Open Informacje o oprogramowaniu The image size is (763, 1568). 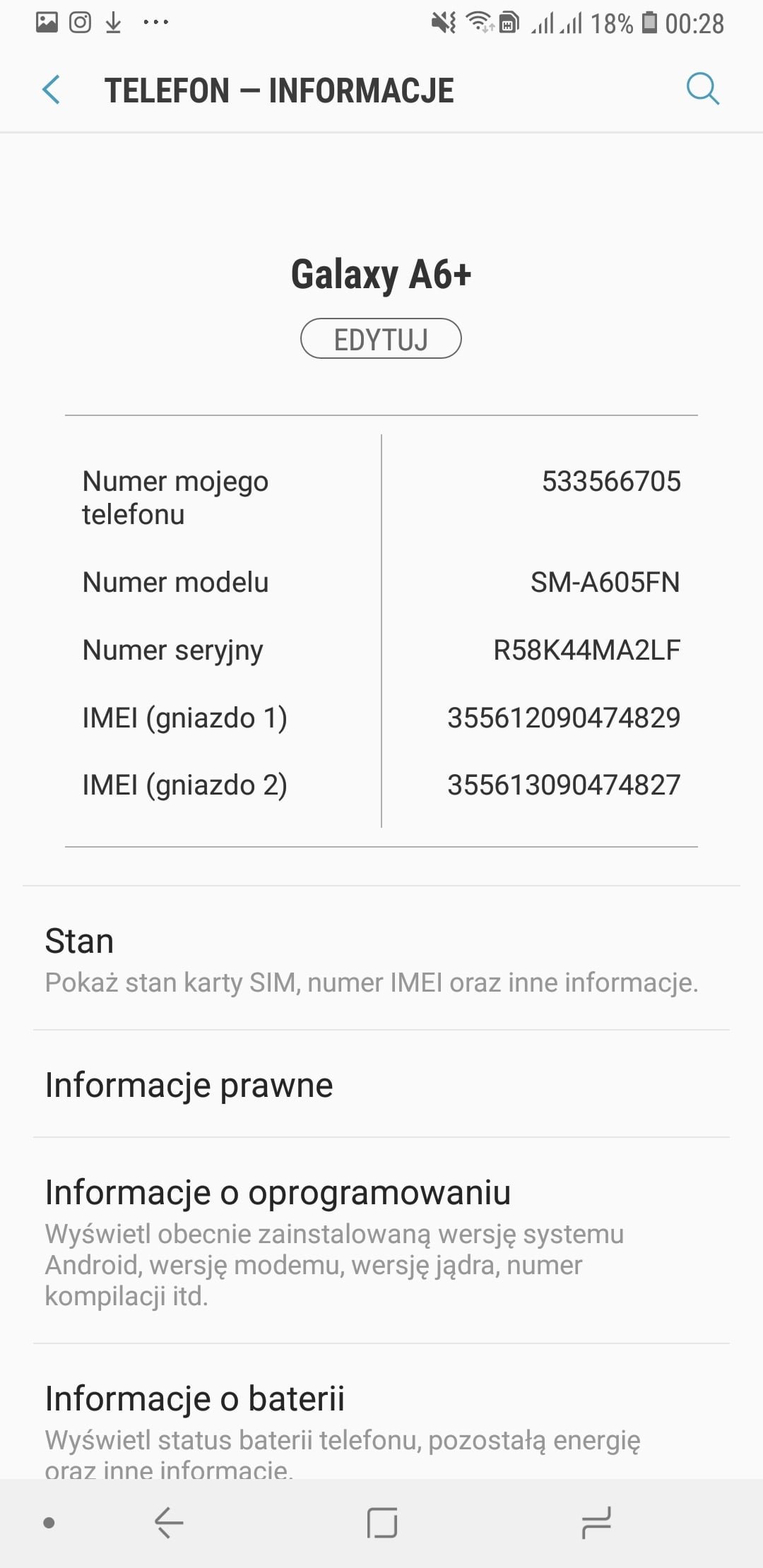point(381,1241)
